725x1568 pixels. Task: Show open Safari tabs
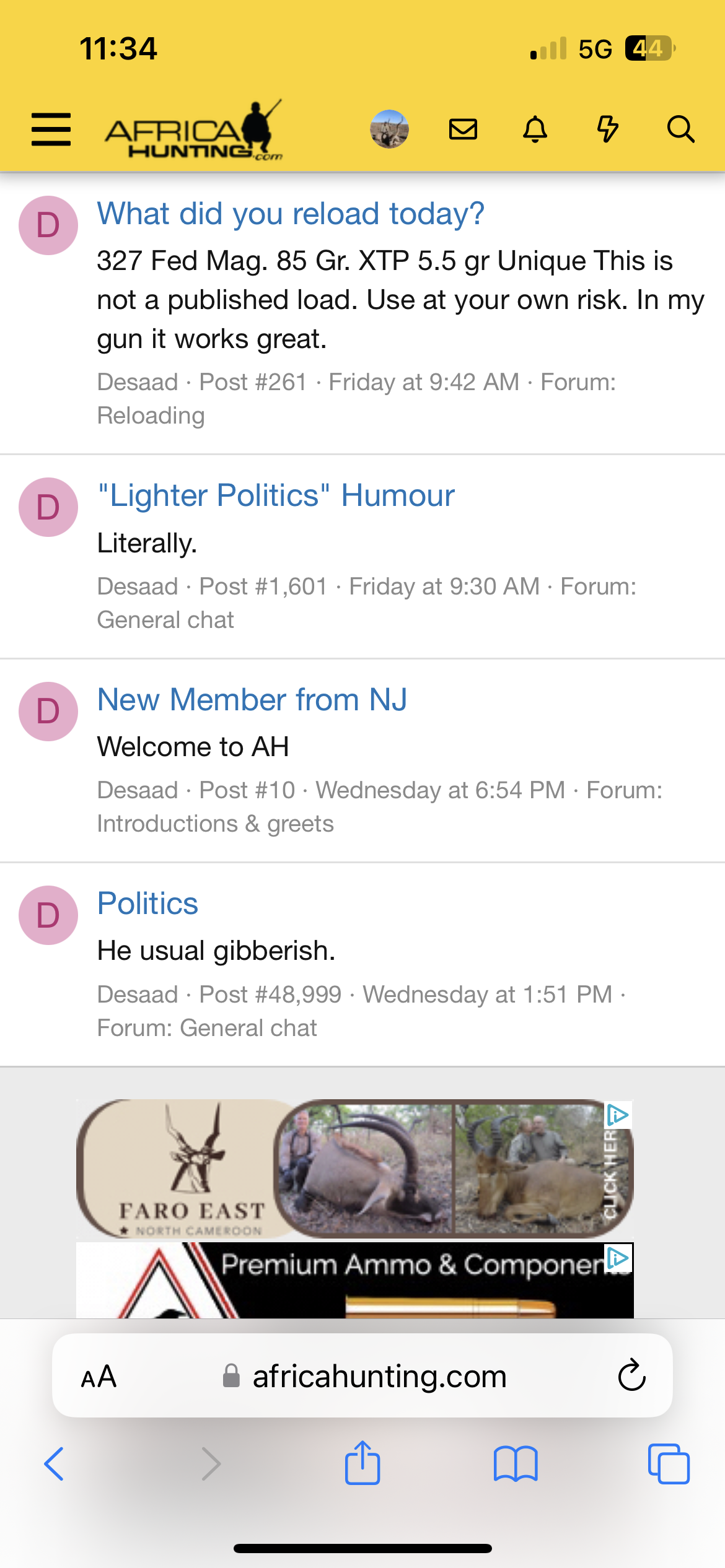tap(668, 1464)
